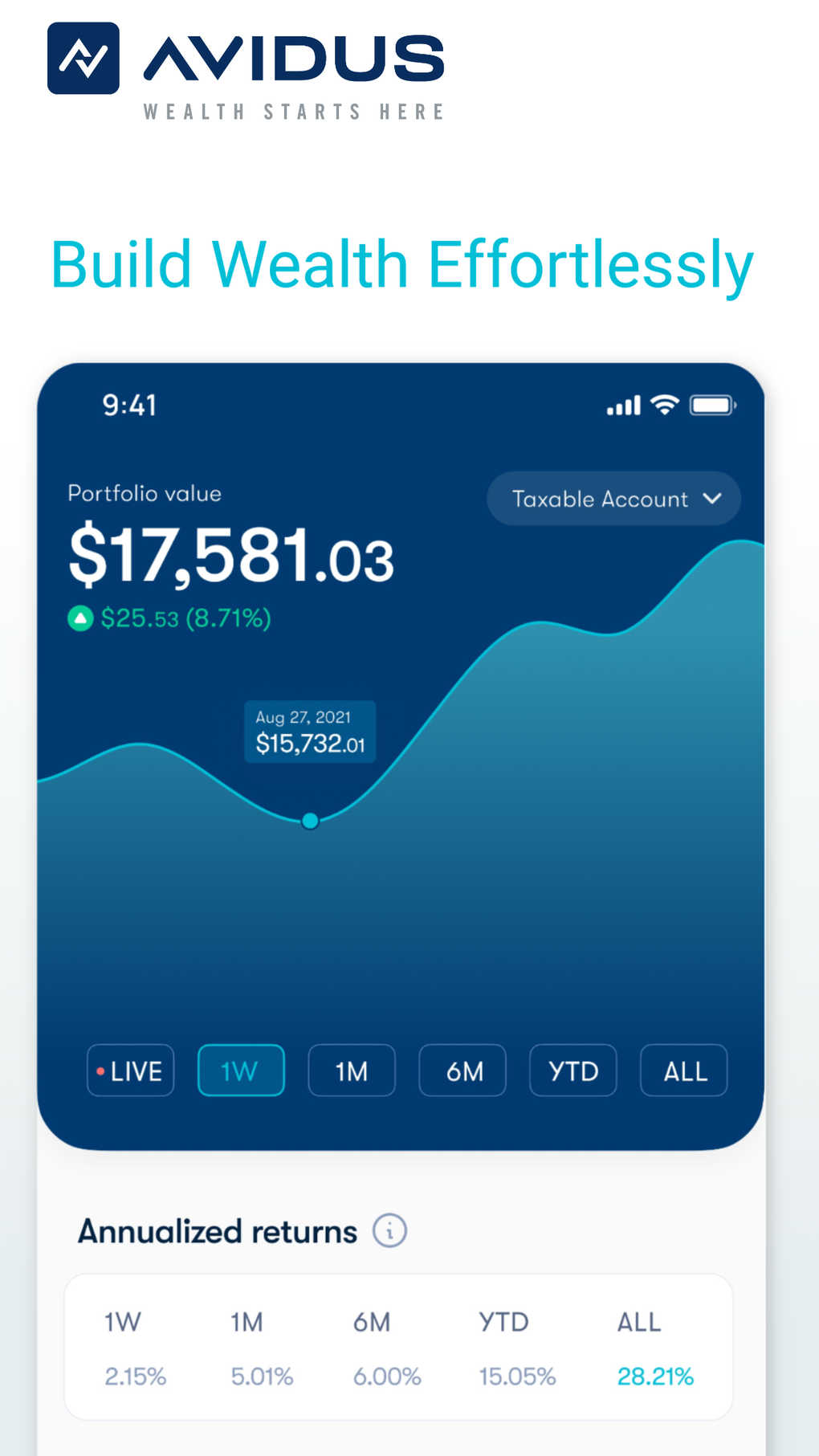Viewport: 819px width, 1456px height.
Task: Select the 6M chart tab
Action: [462, 1071]
